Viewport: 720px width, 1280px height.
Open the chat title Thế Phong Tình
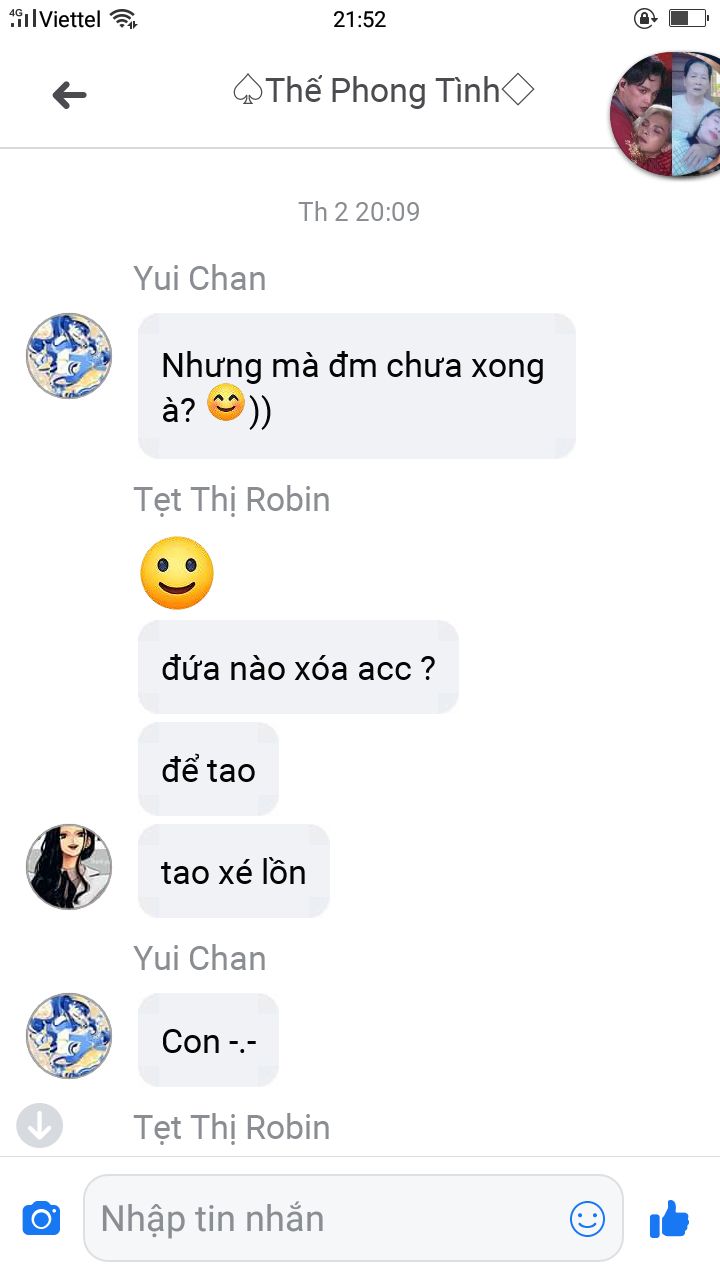[x=383, y=91]
